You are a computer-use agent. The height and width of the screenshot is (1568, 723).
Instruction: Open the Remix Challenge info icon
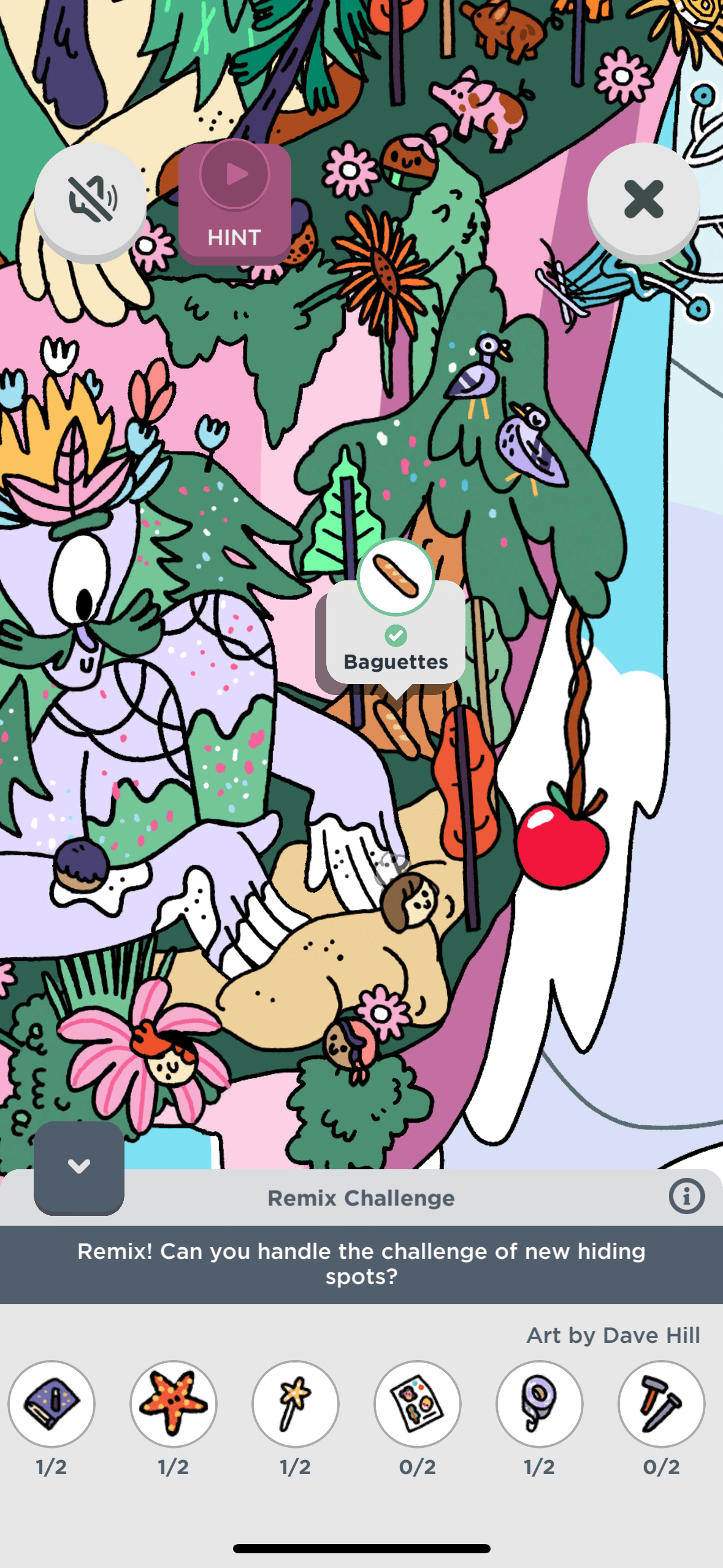(x=686, y=1196)
